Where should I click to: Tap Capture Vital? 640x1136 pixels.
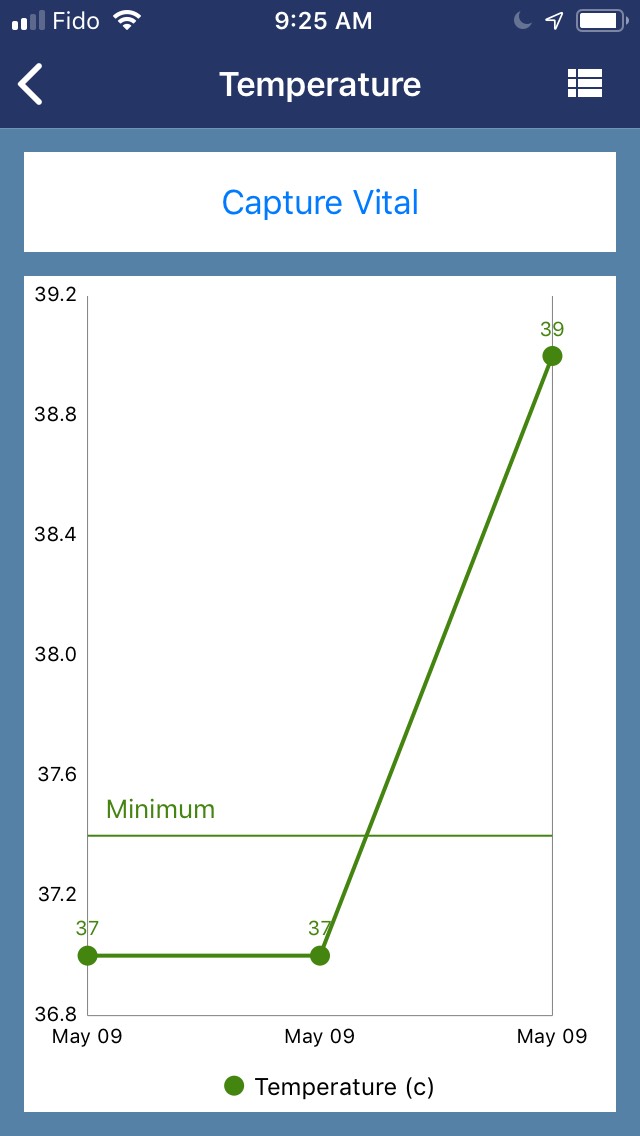click(x=320, y=202)
